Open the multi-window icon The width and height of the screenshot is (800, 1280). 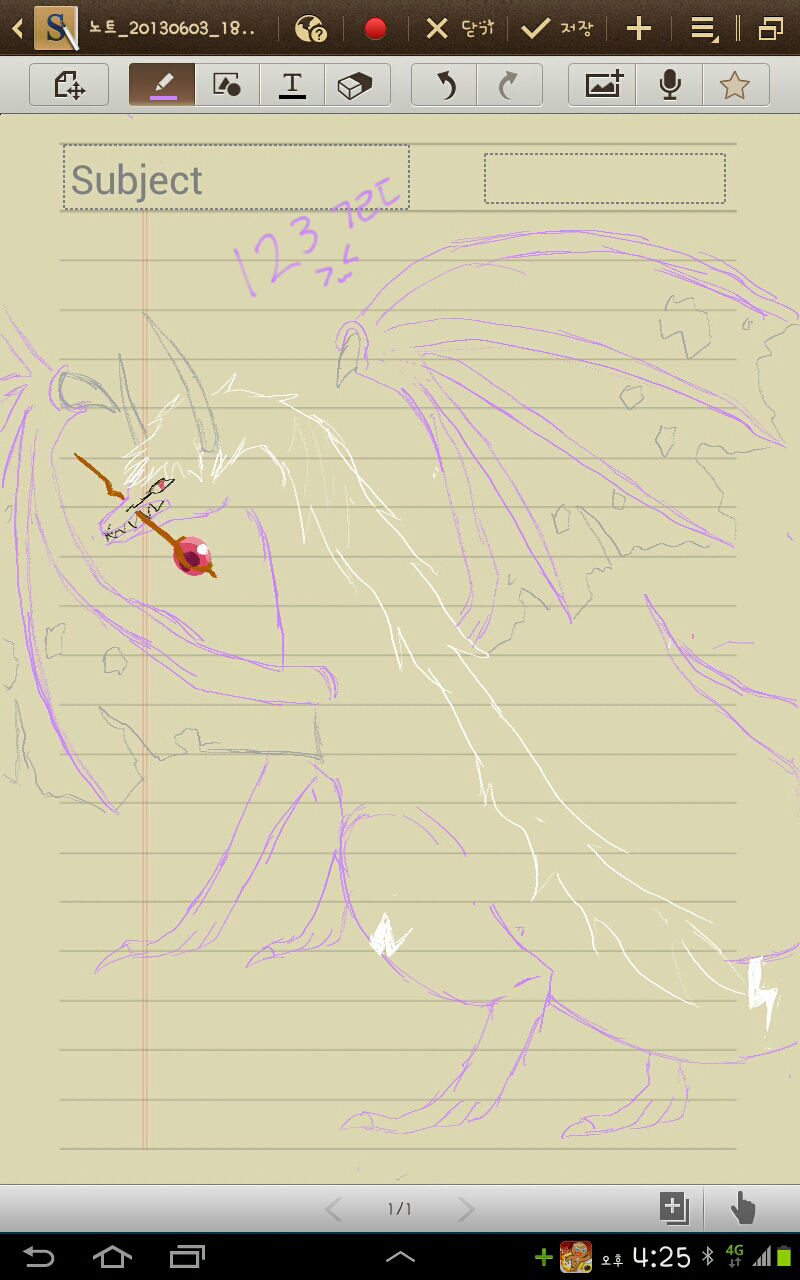click(x=770, y=29)
